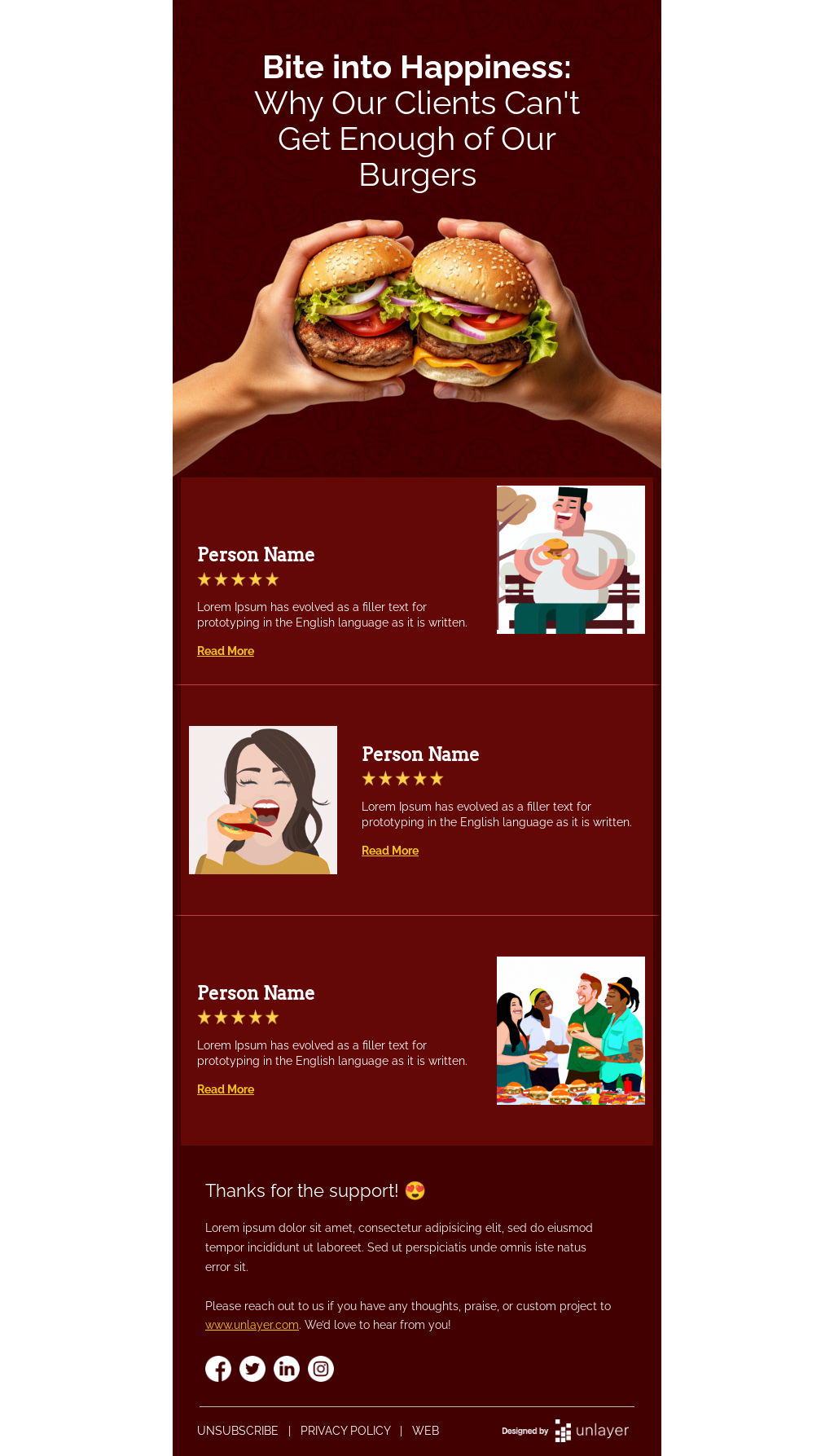Open the LinkedIn icon
The width and height of the screenshot is (834, 1456).
pos(287,1369)
